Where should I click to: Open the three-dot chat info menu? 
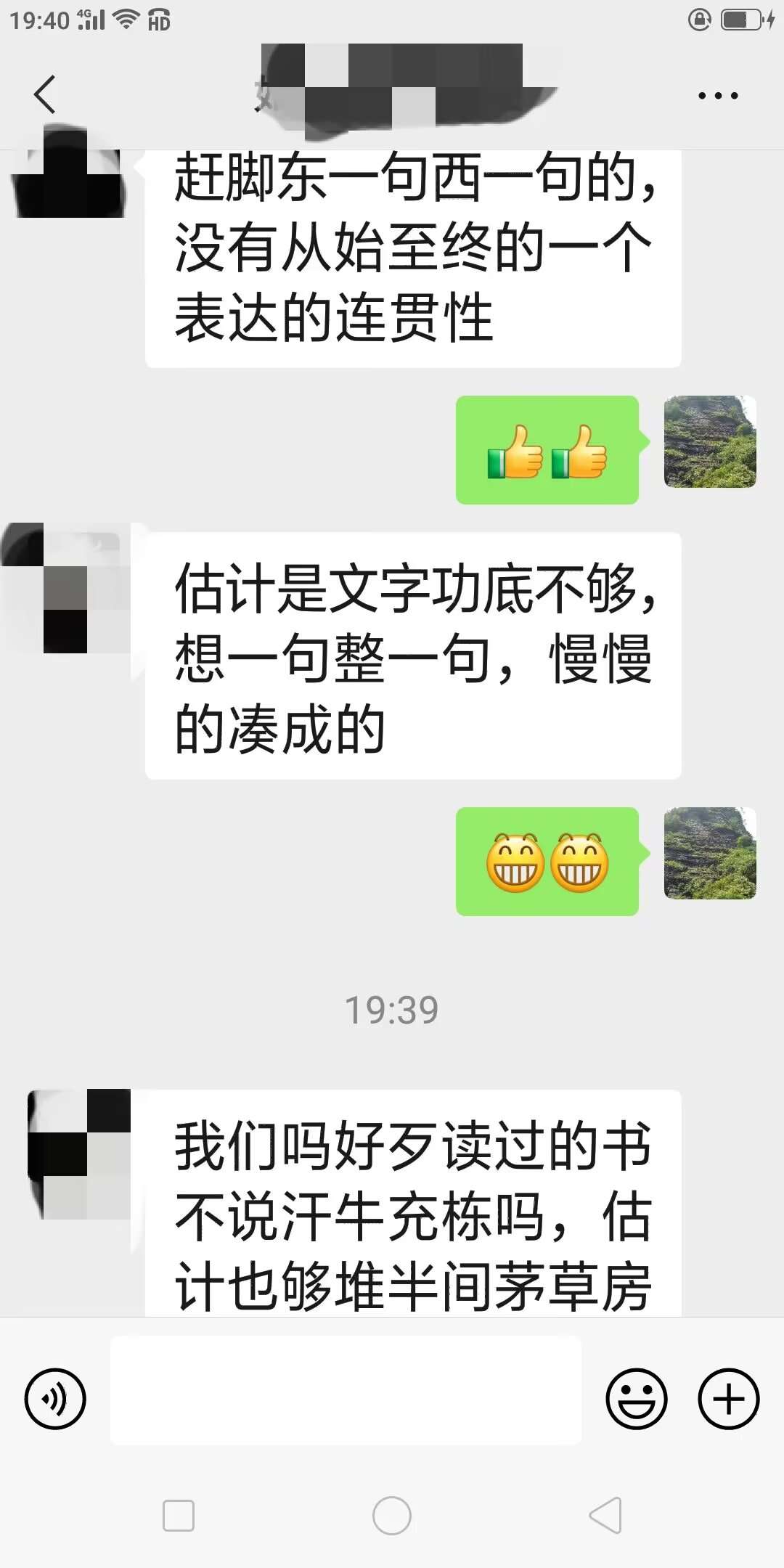click(717, 95)
